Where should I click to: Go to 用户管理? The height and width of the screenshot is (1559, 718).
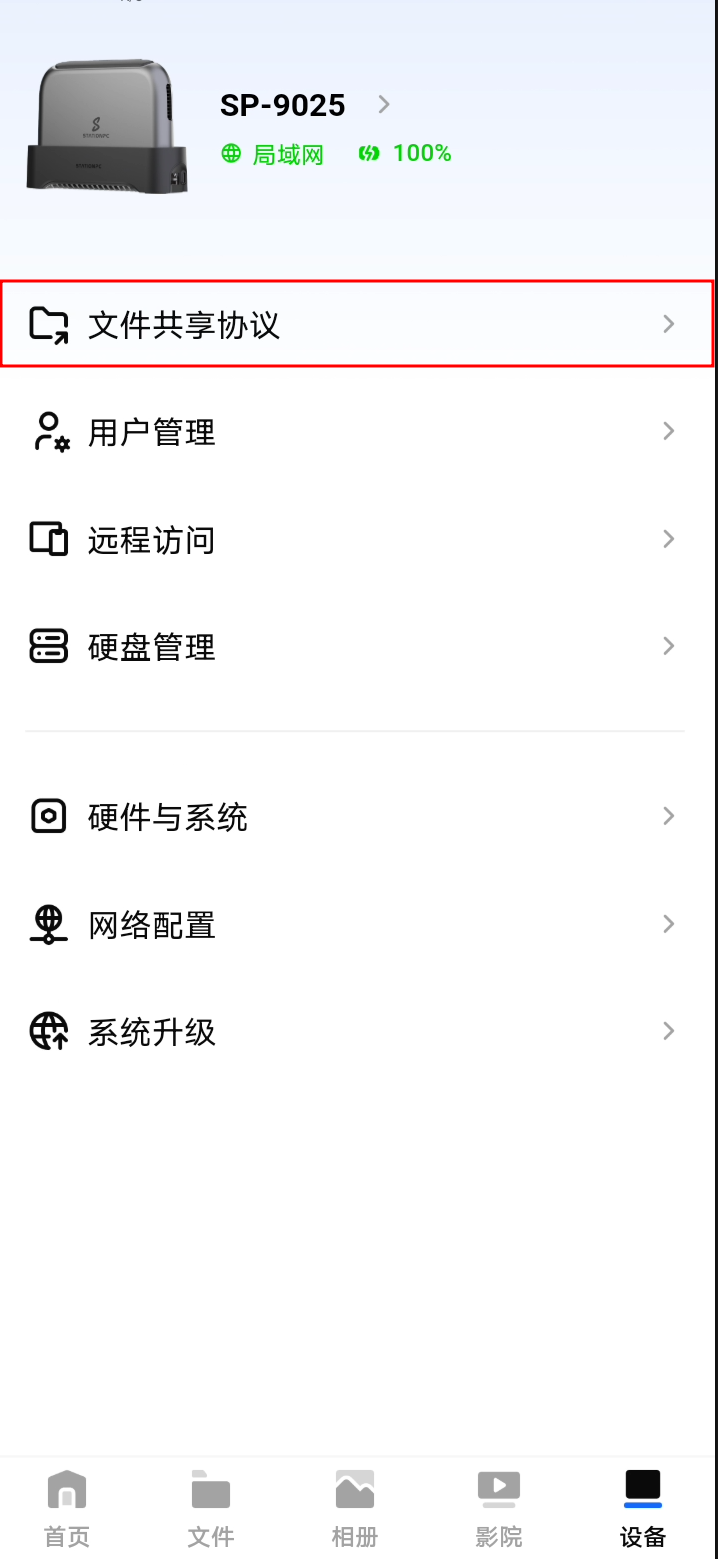(x=356, y=432)
